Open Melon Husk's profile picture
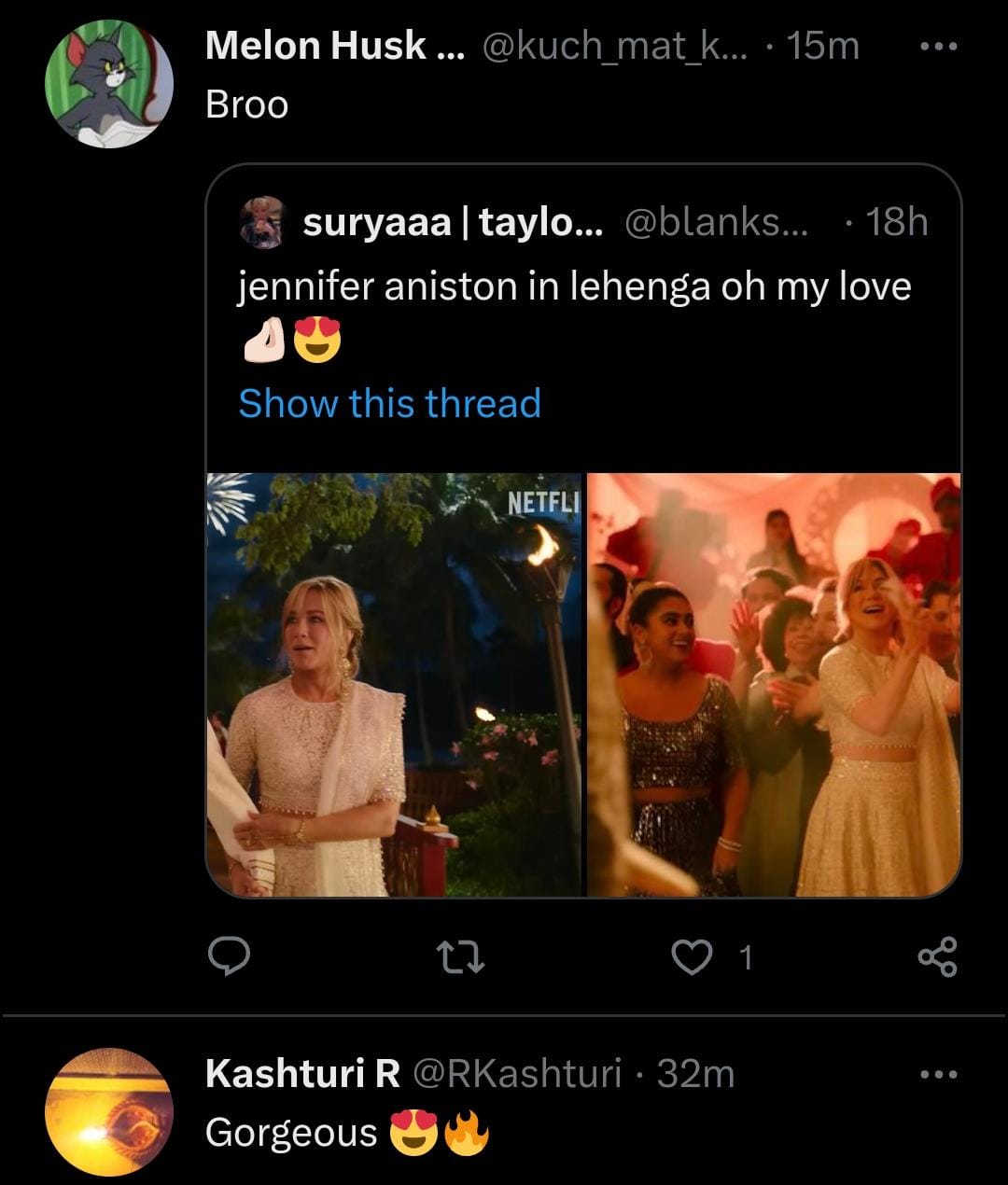 pyautogui.click(x=109, y=84)
